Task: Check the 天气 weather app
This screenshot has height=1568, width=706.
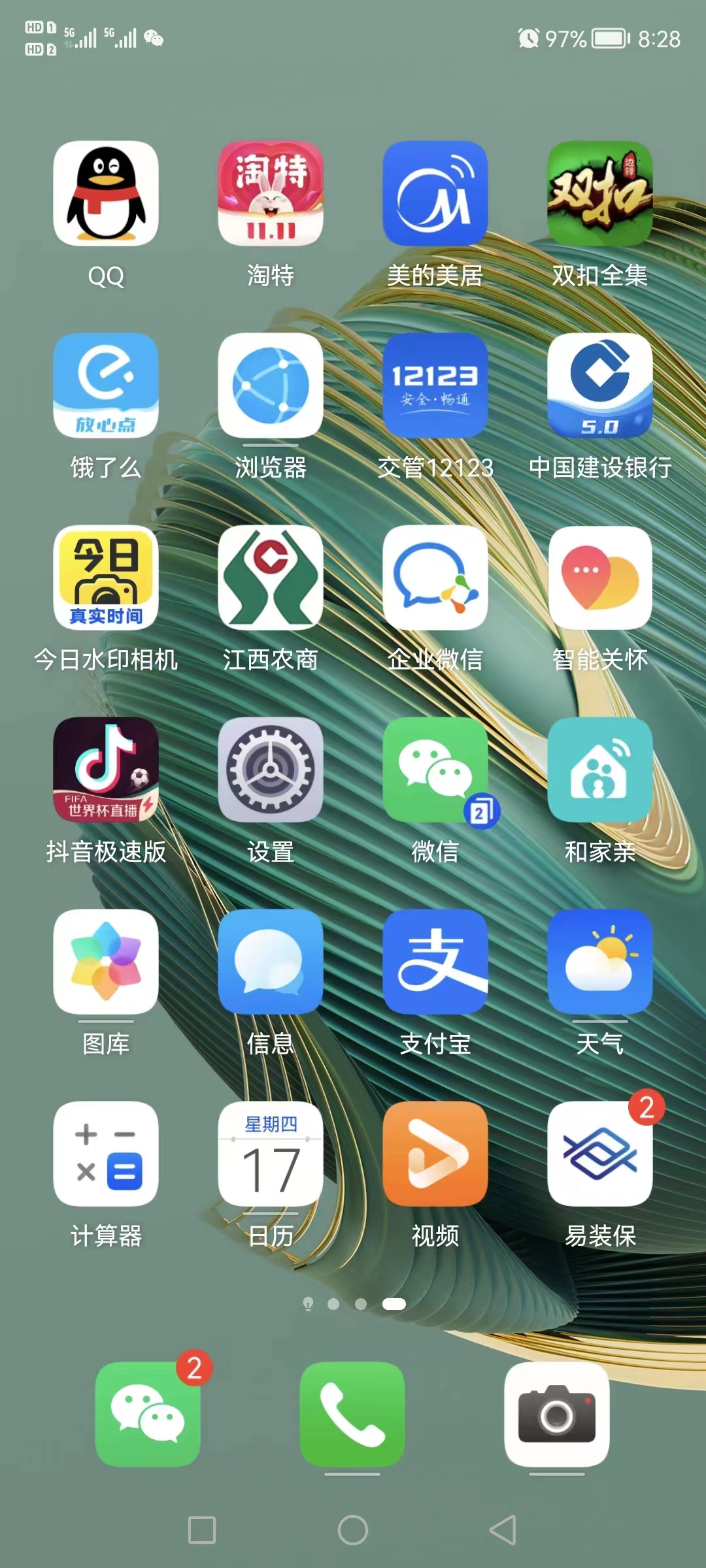Action: coord(600,962)
